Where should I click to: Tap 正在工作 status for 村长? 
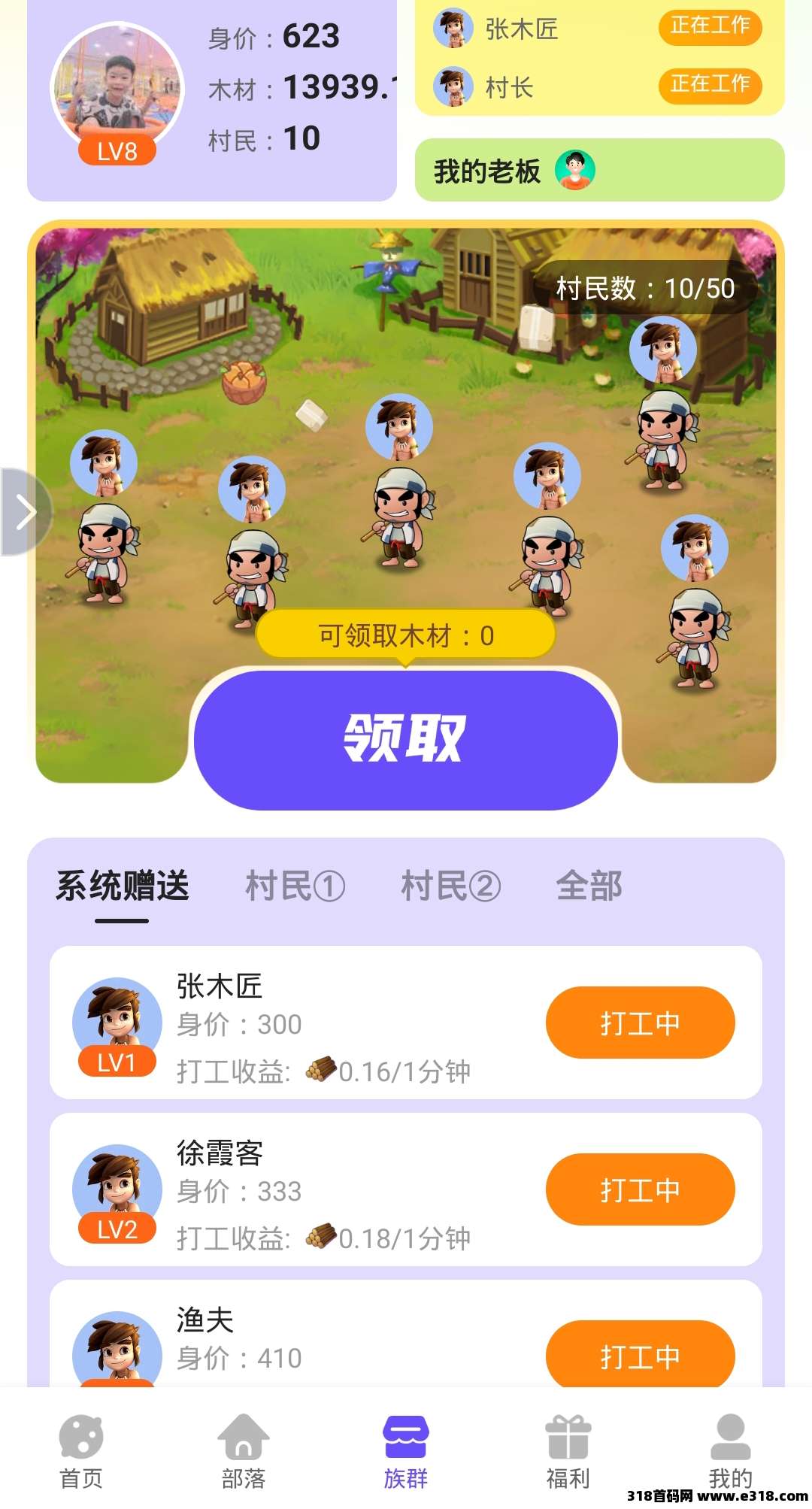(710, 85)
